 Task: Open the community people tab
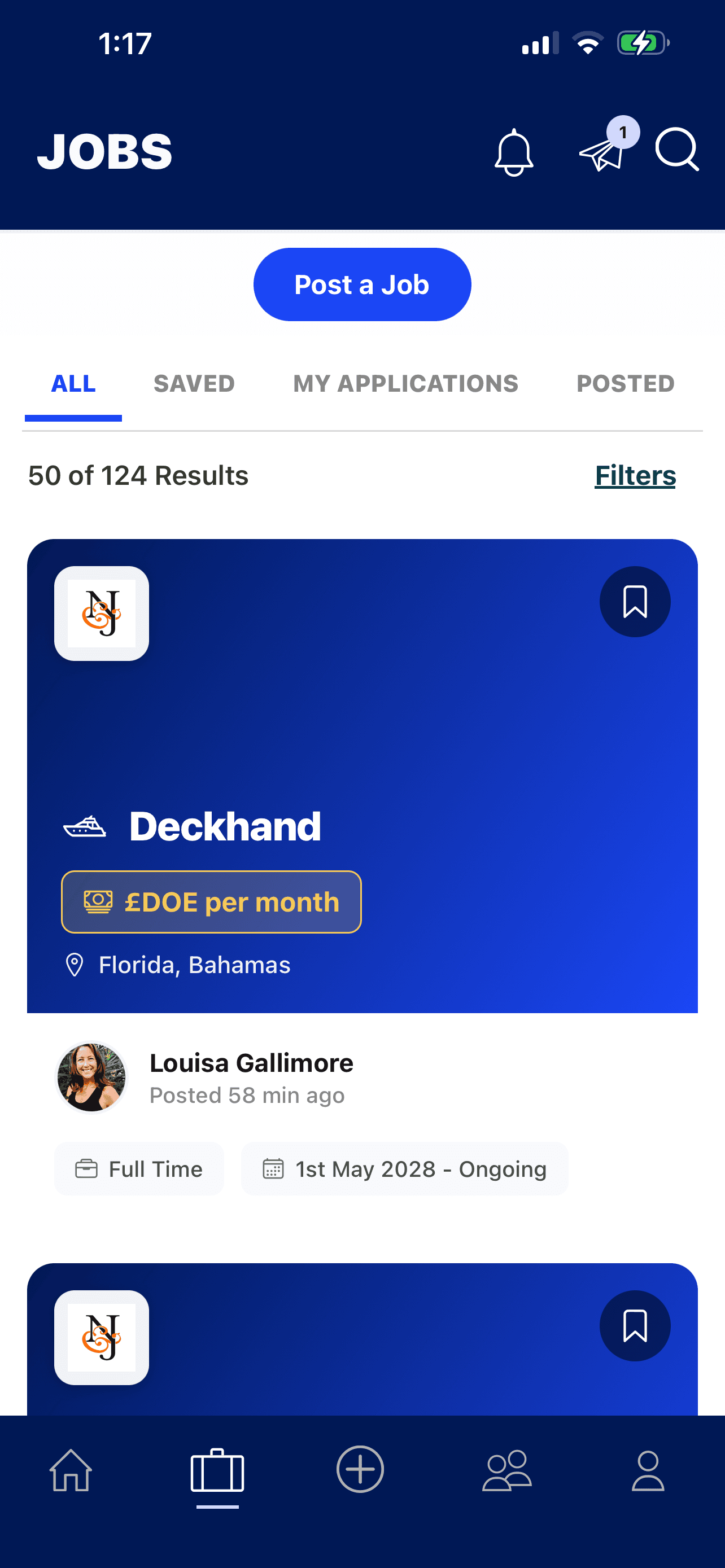coord(506,1470)
